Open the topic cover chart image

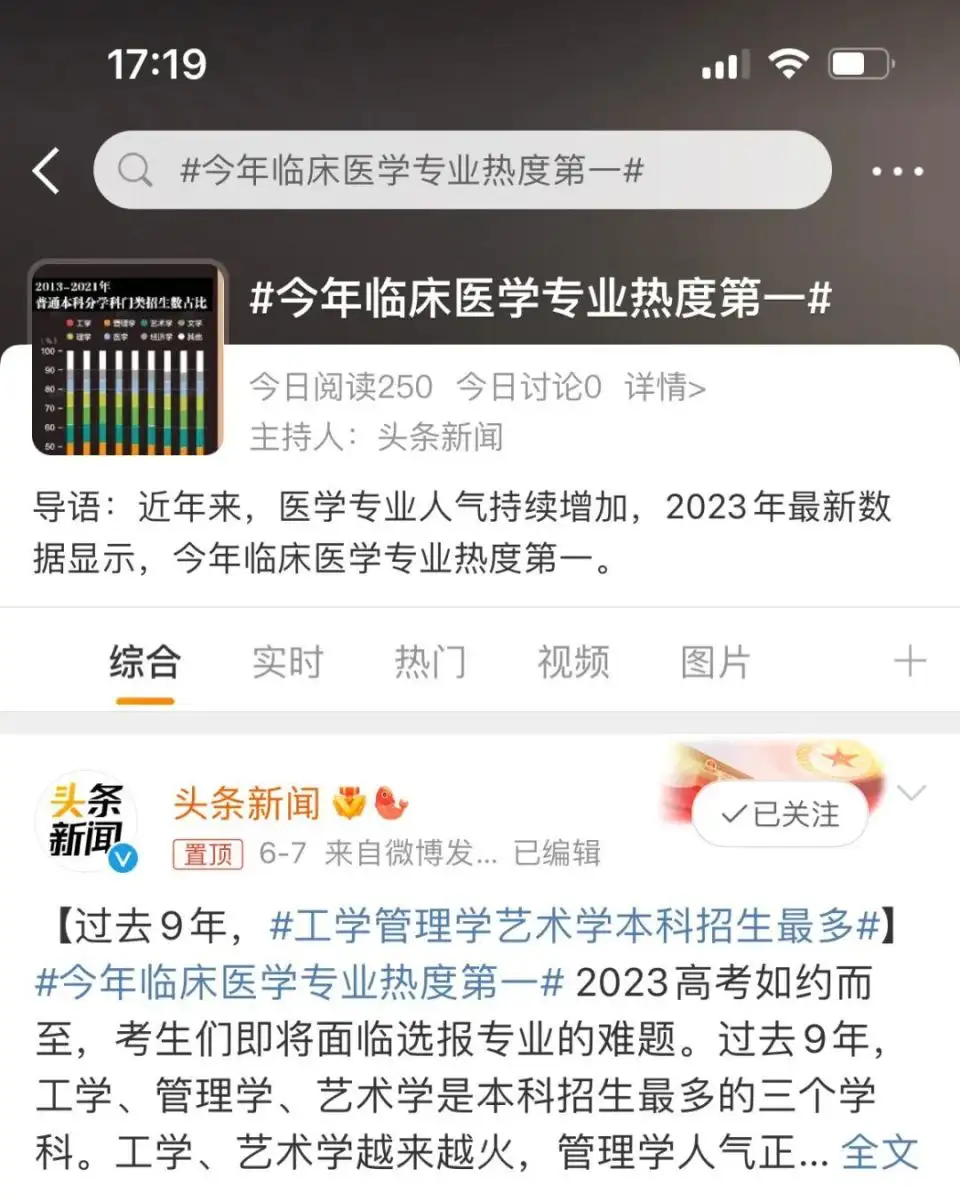[127, 360]
